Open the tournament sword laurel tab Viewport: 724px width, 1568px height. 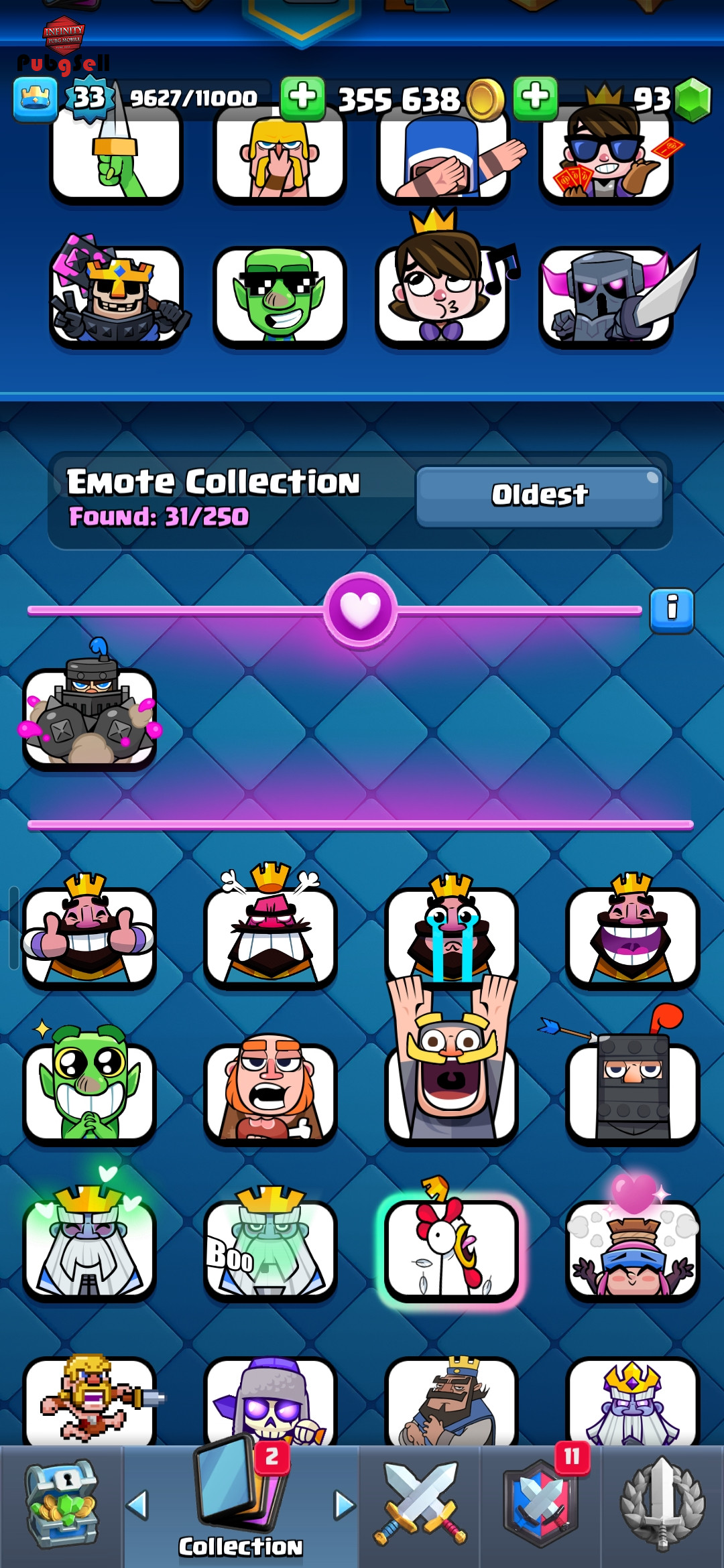[x=662, y=1504]
